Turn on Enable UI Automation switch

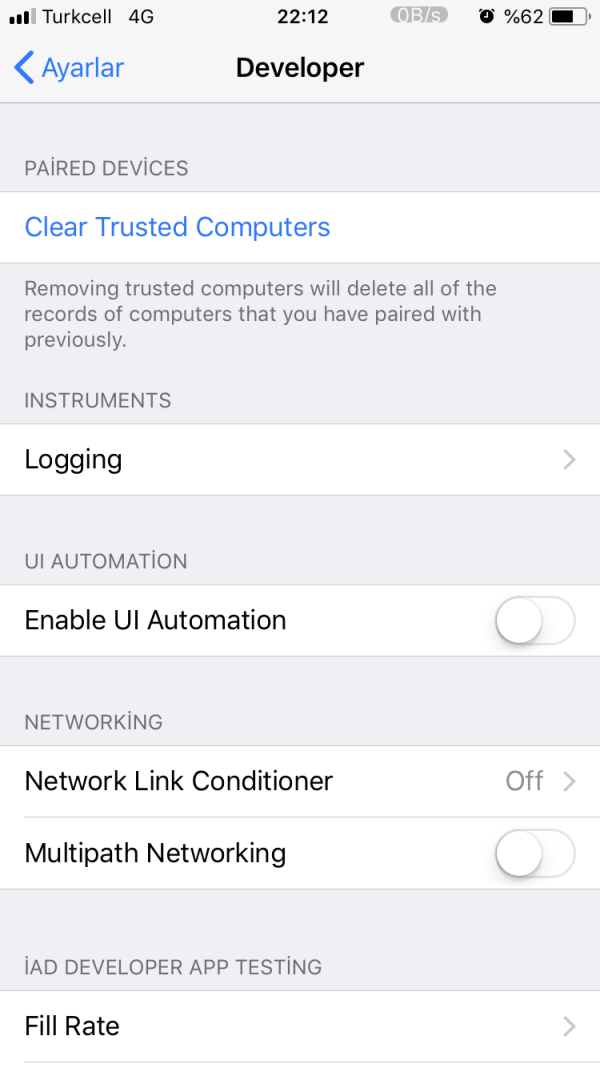[x=535, y=621]
